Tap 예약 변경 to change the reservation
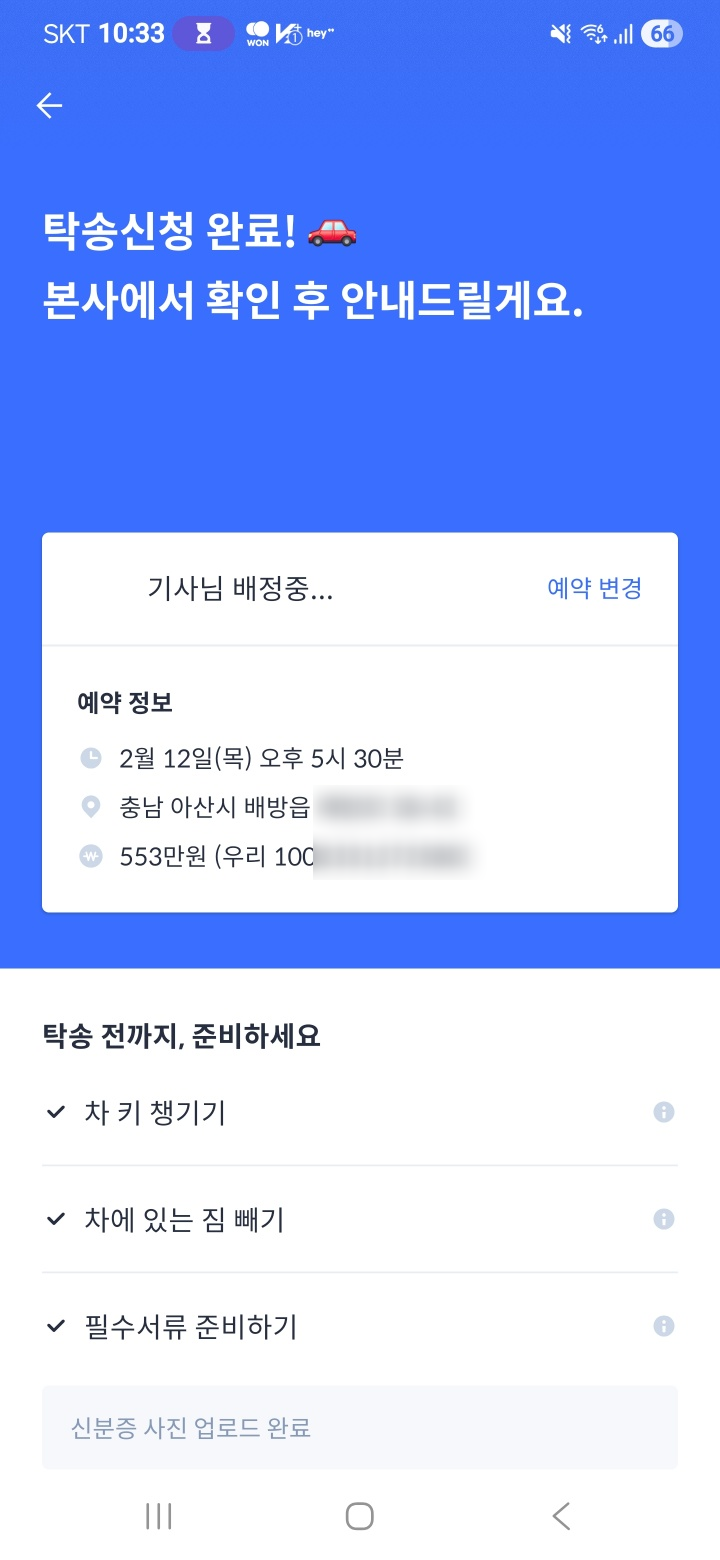This screenshot has height=1560, width=720. pyautogui.click(x=594, y=589)
